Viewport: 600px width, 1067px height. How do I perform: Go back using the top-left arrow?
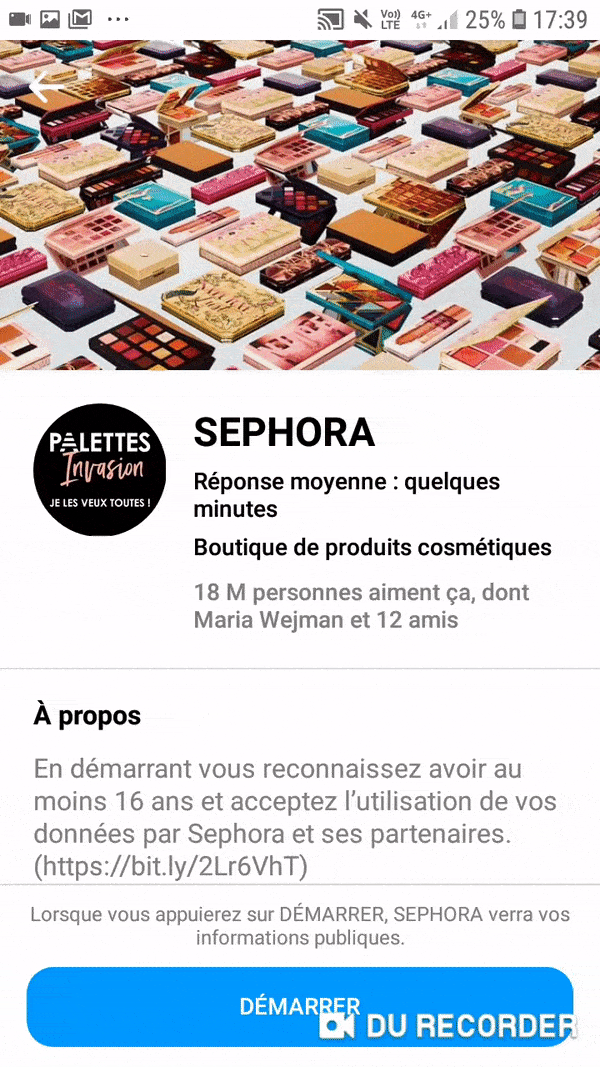tap(44, 88)
